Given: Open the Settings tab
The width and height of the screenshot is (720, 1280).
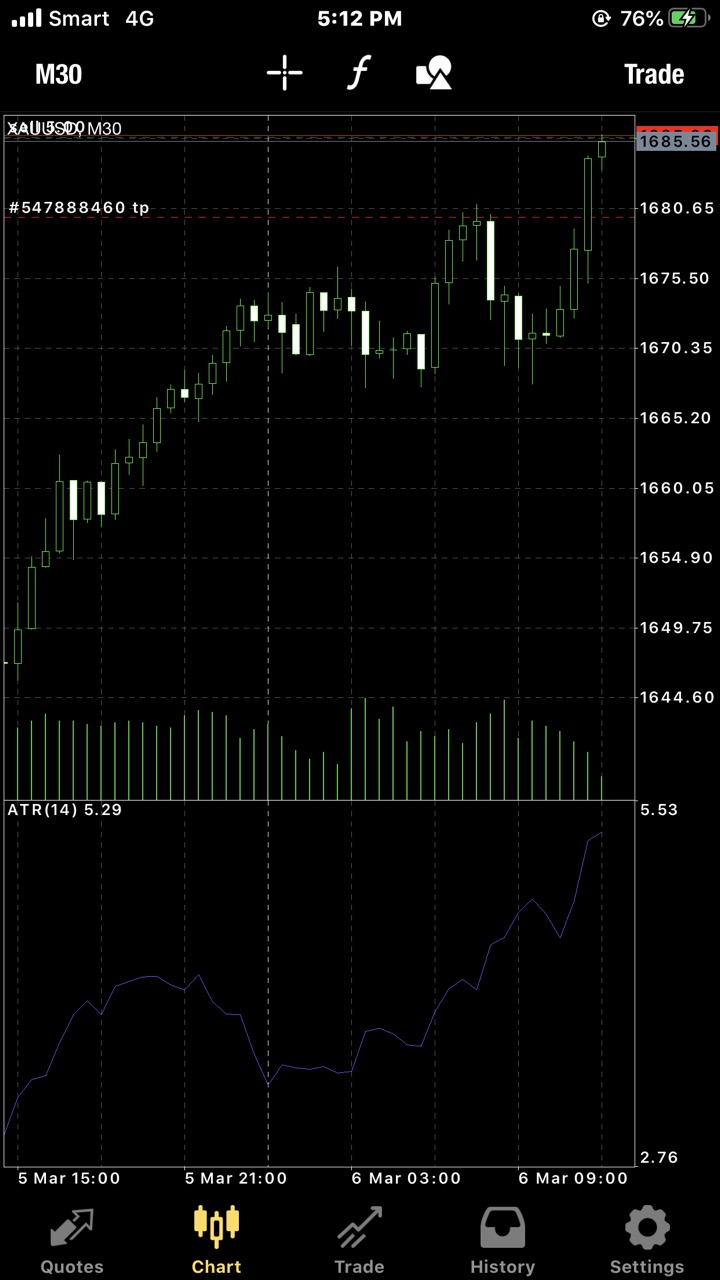Looking at the screenshot, I should tap(647, 1241).
